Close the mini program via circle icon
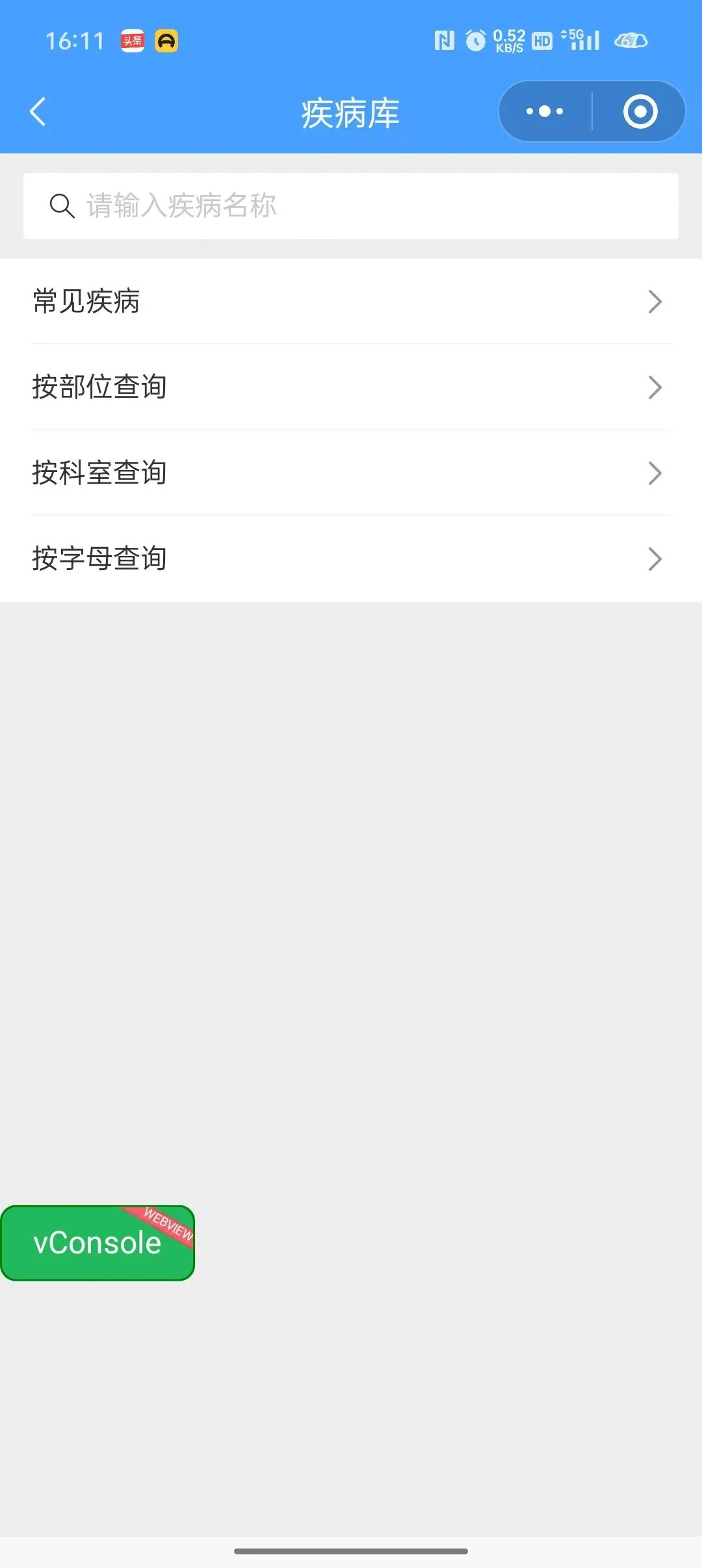 tap(640, 111)
